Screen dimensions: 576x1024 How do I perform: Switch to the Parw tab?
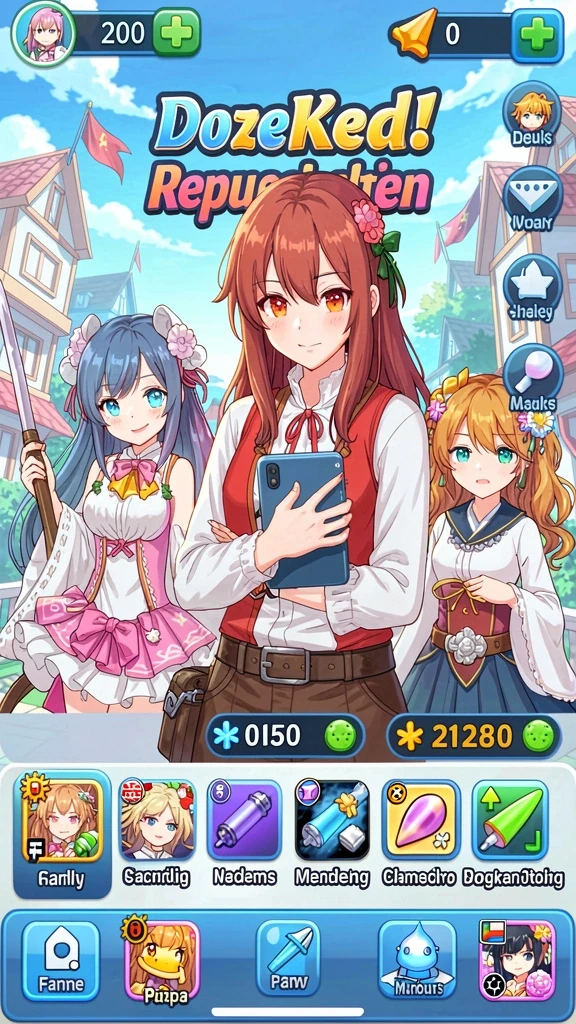click(287, 959)
